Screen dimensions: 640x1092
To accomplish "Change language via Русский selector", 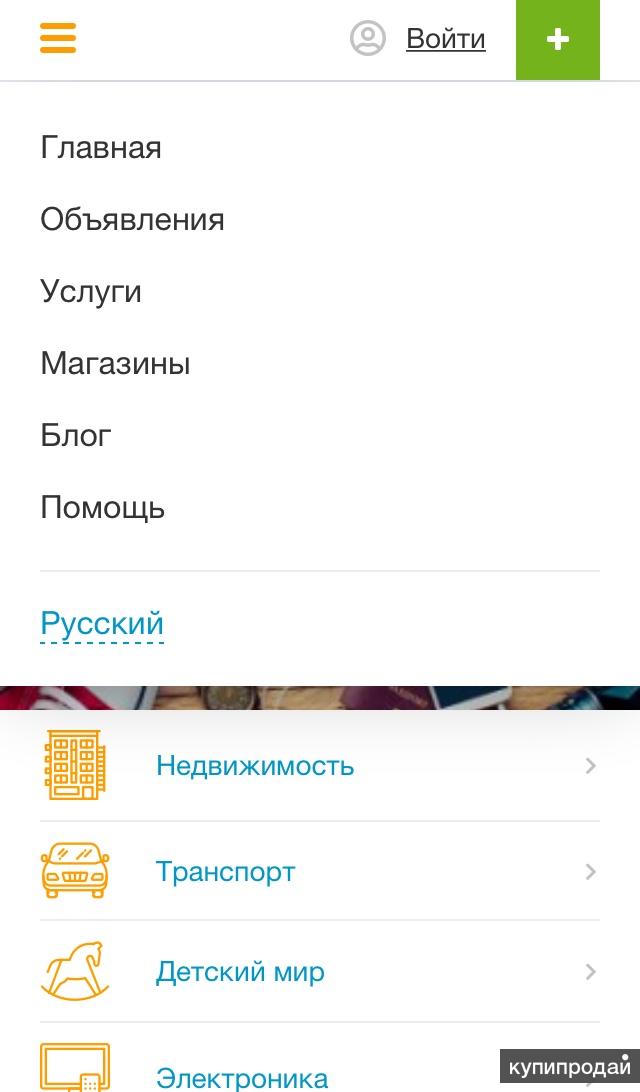I will pyautogui.click(x=102, y=624).
